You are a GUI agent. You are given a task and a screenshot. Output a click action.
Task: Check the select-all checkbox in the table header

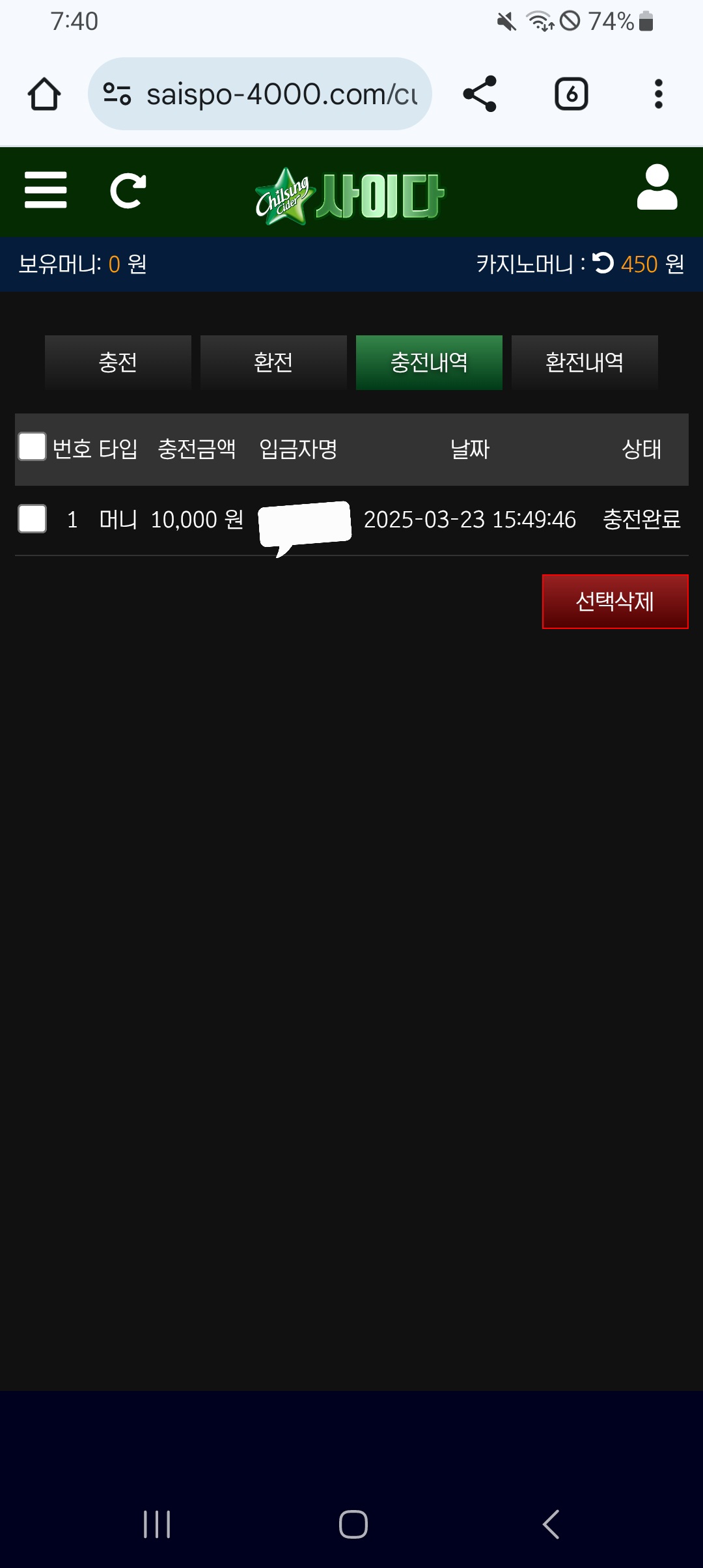pyautogui.click(x=33, y=447)
